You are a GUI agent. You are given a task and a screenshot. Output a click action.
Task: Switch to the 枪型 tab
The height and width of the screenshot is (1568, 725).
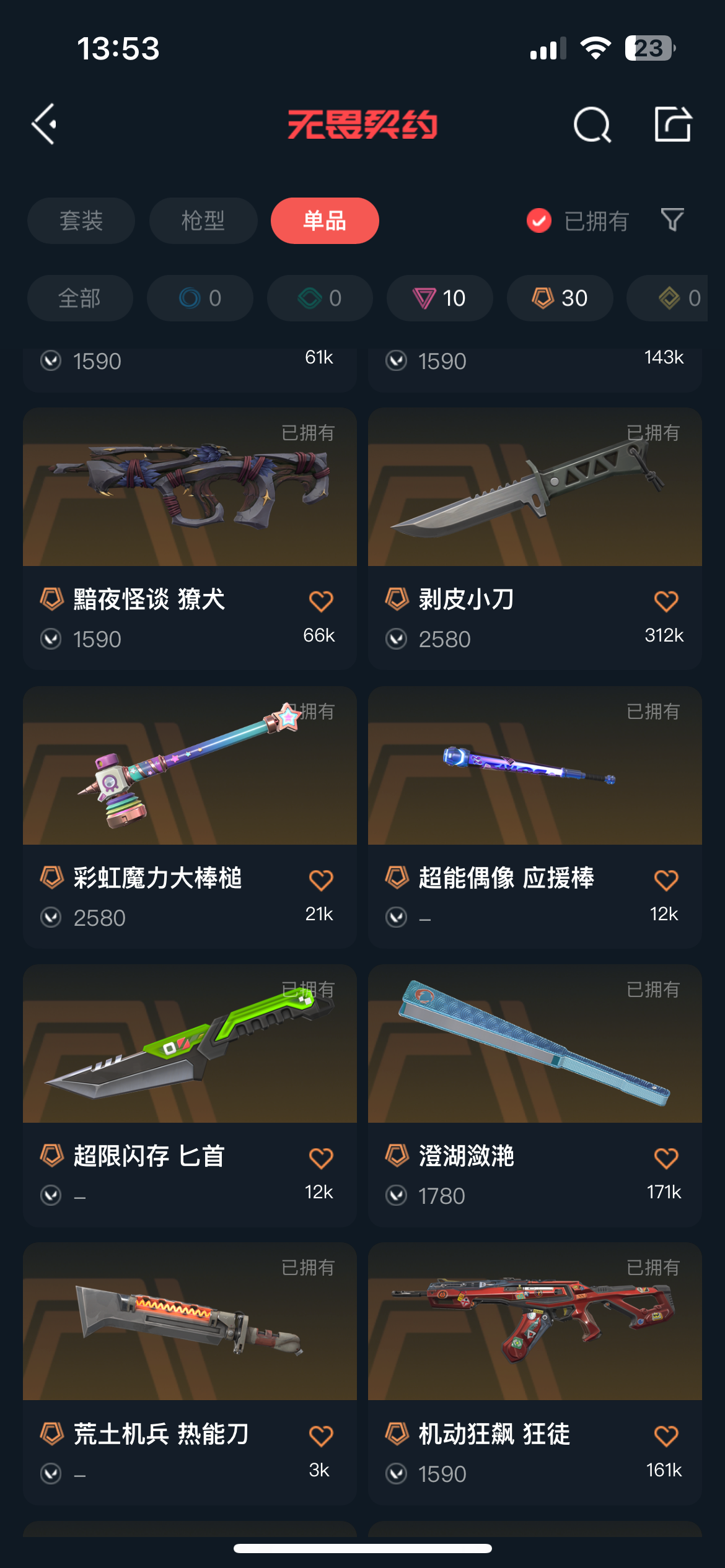point(203,220)
